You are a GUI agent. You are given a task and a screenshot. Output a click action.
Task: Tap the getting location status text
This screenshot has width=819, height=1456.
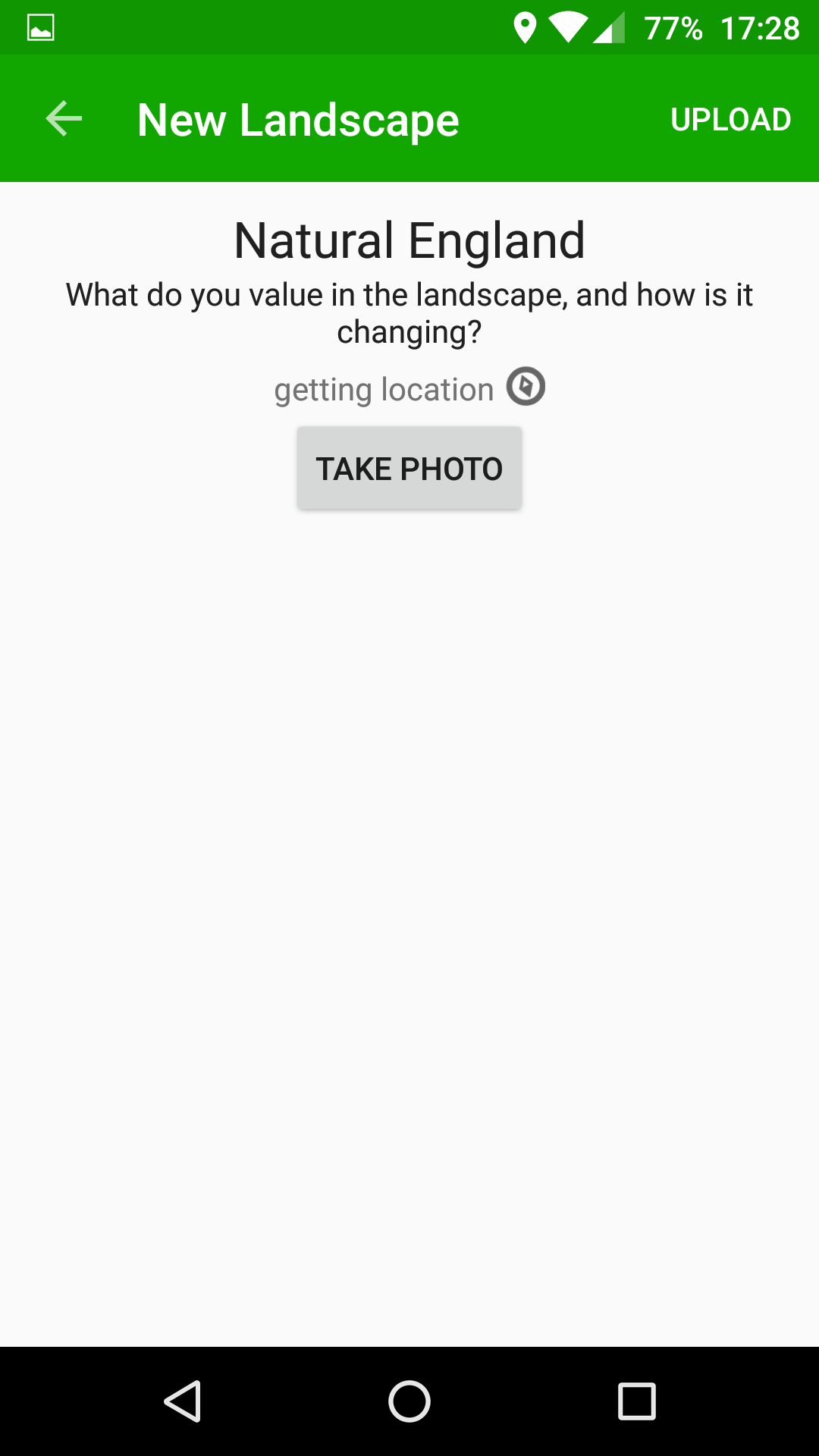(383, 388)
